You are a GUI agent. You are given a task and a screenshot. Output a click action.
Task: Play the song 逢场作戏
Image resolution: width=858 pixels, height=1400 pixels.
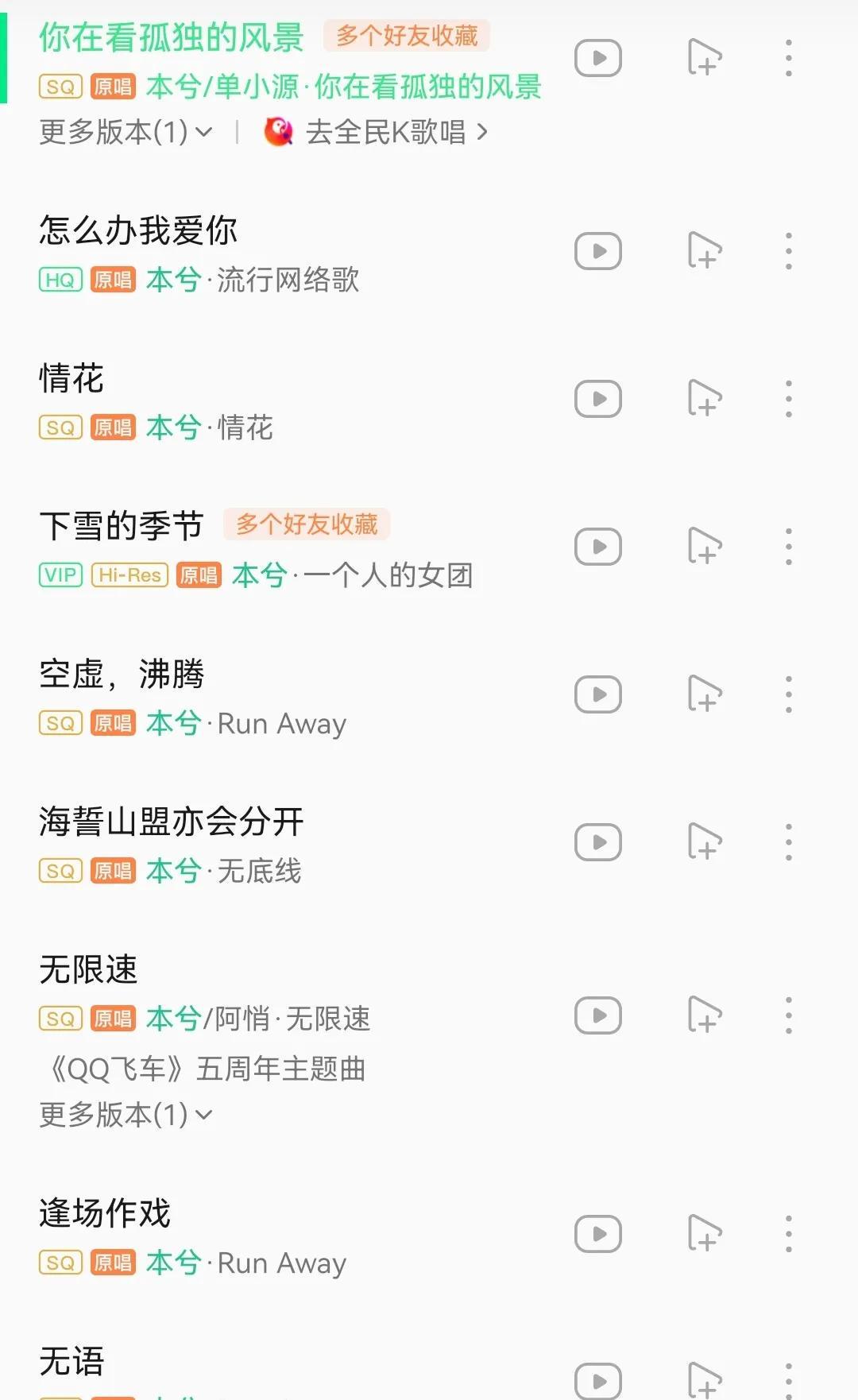pos(105,1213)
